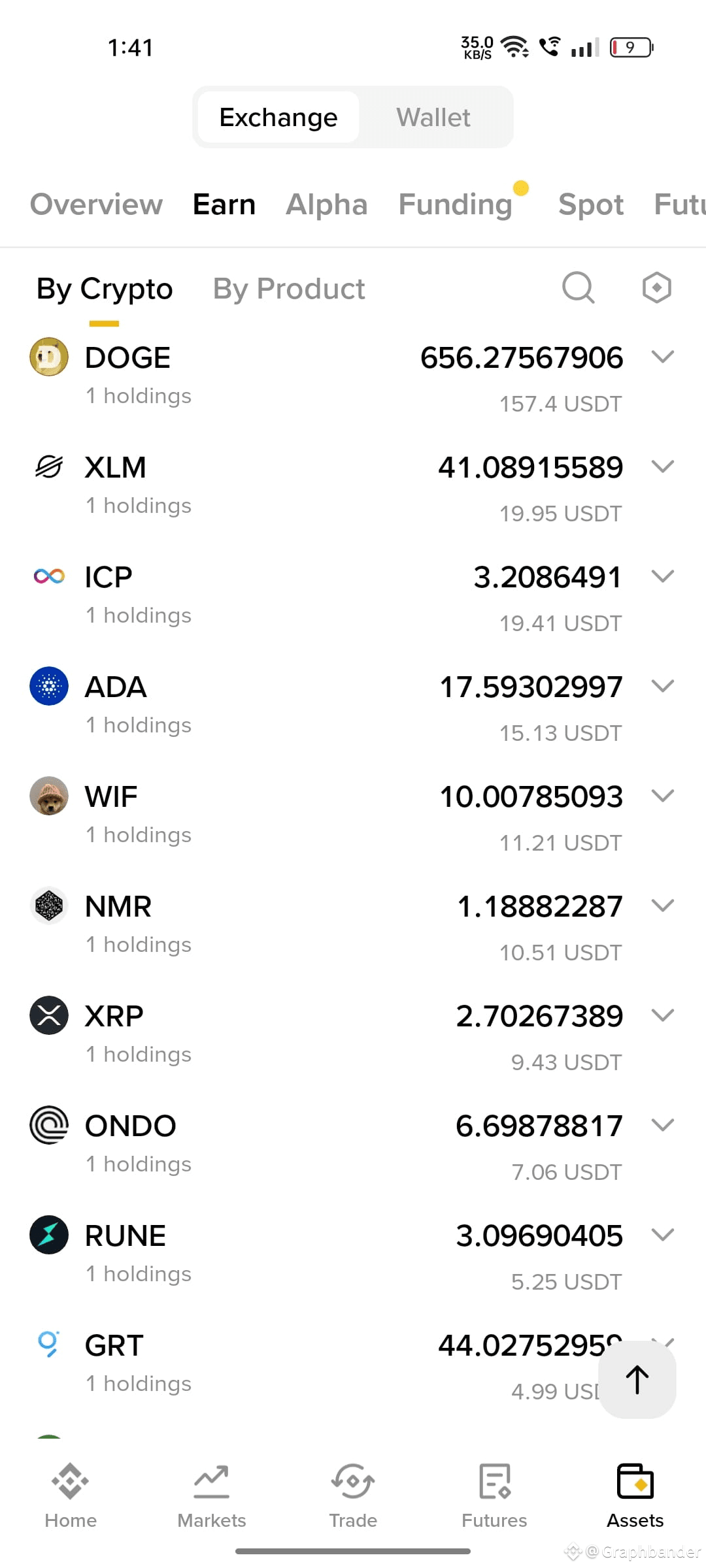Tap the back-to-top arrow button
The width and height of the screenshot is (706, 1568).
[x=637, y=1379]
